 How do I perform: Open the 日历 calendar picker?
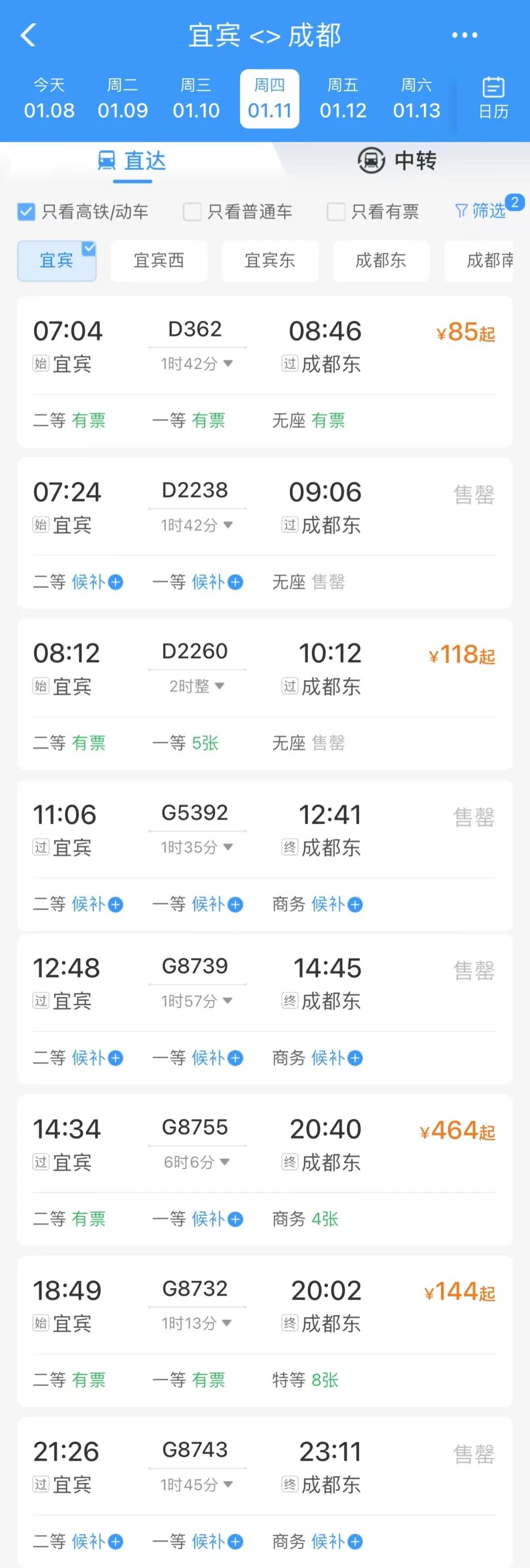[493, 97]
